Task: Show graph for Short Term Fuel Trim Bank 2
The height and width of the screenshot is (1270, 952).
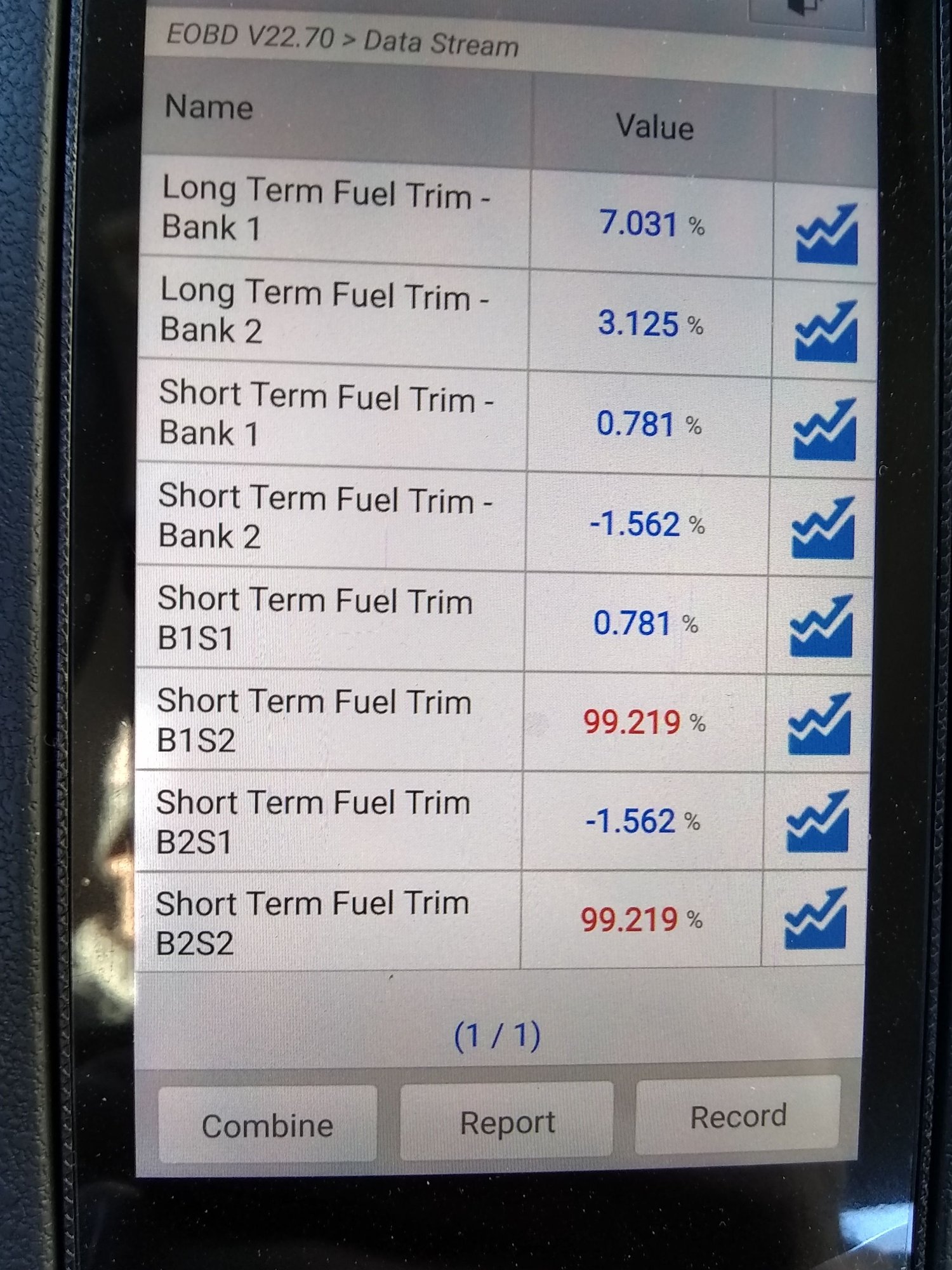Action: (823, 528)
